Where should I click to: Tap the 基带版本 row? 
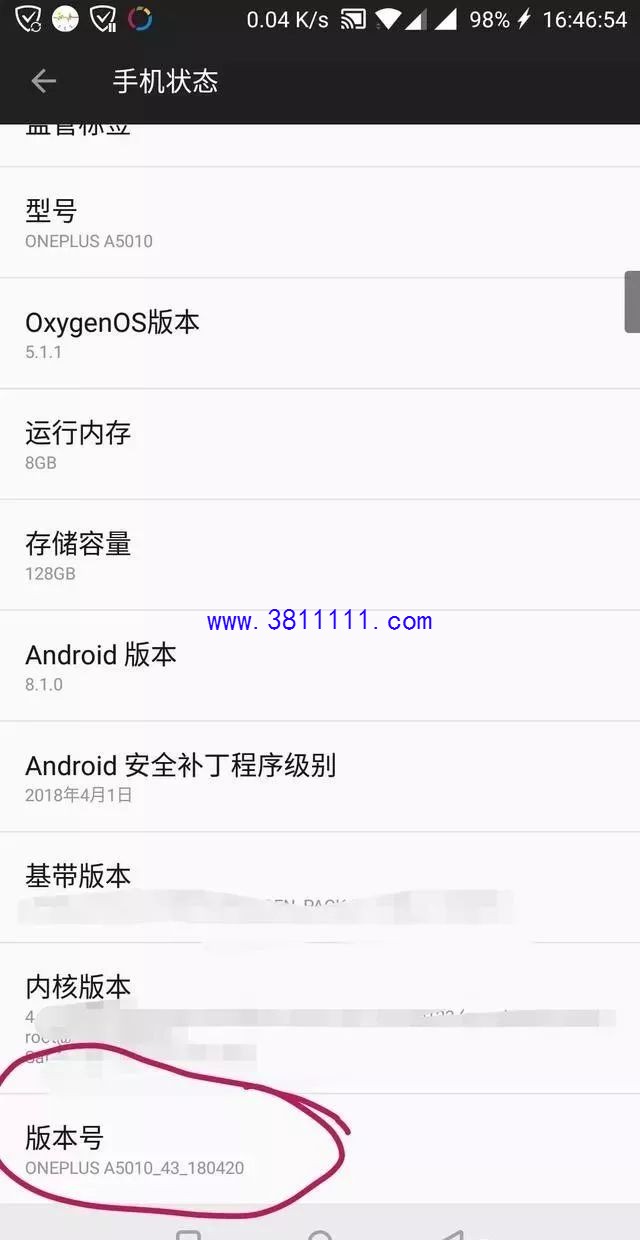pyautogui.click(x=320, y=888)
